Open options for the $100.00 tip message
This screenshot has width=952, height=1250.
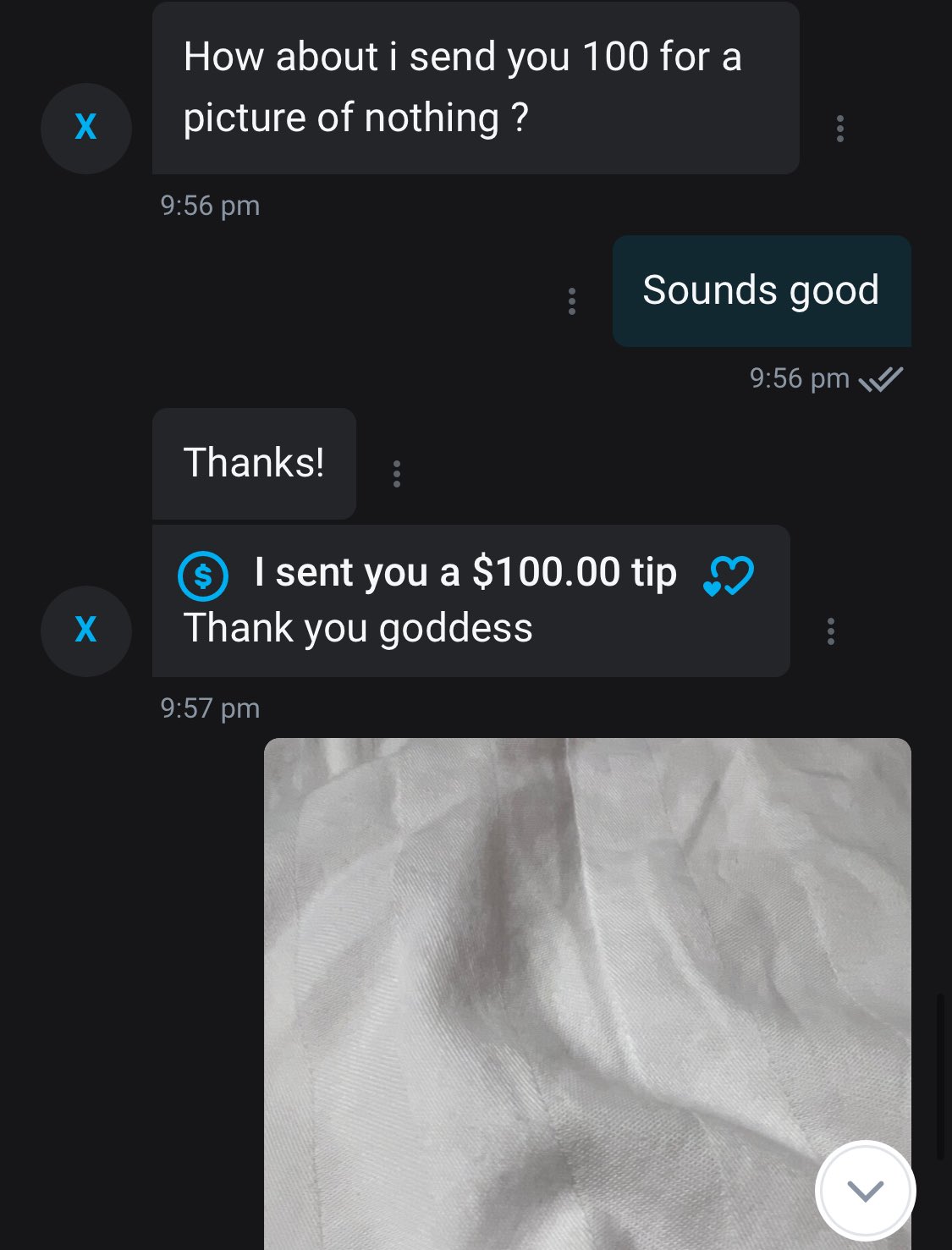pos(830,631)
